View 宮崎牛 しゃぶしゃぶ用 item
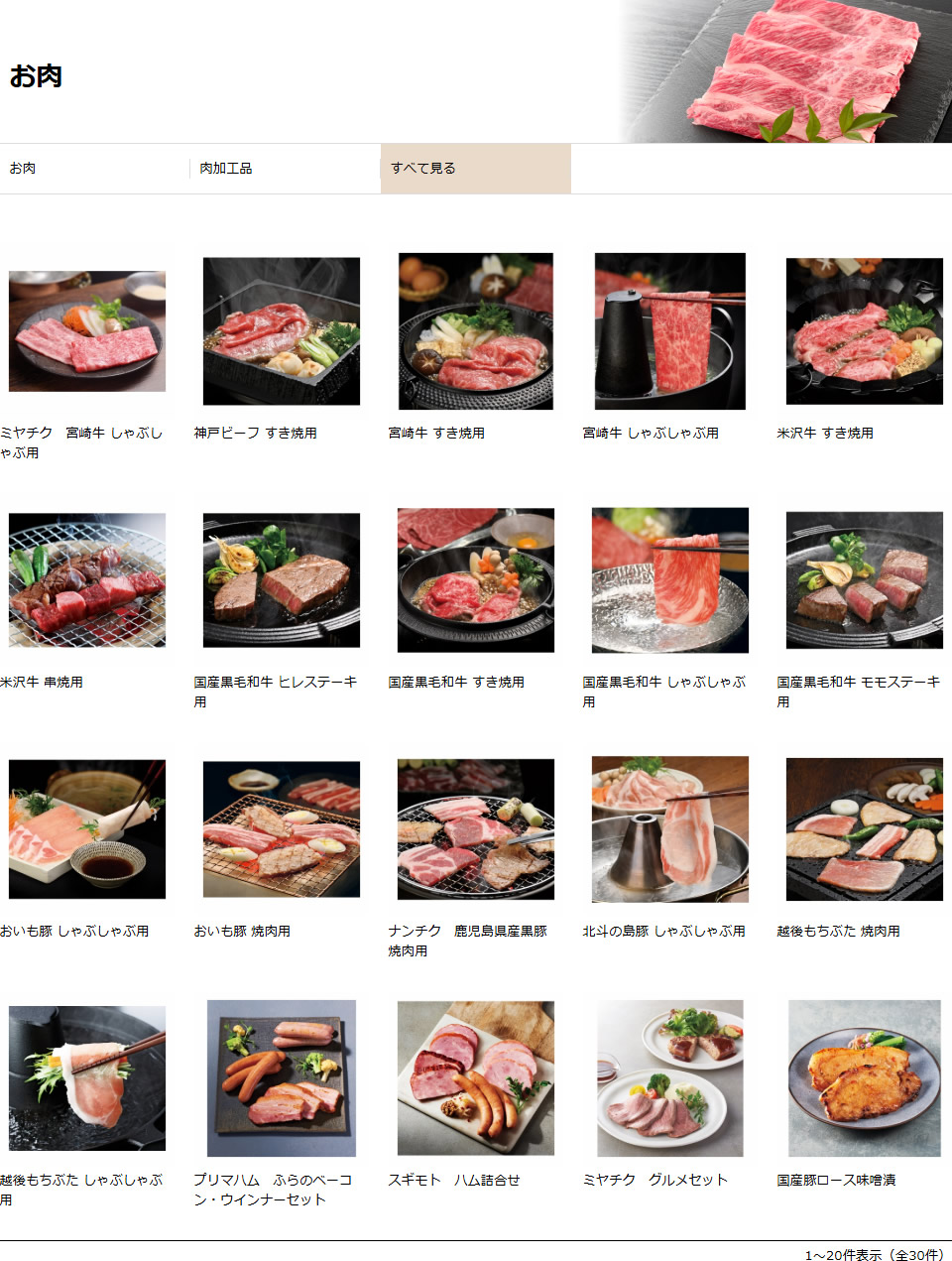This screenshot has width=952, height=1261. (x=670, y=331)
